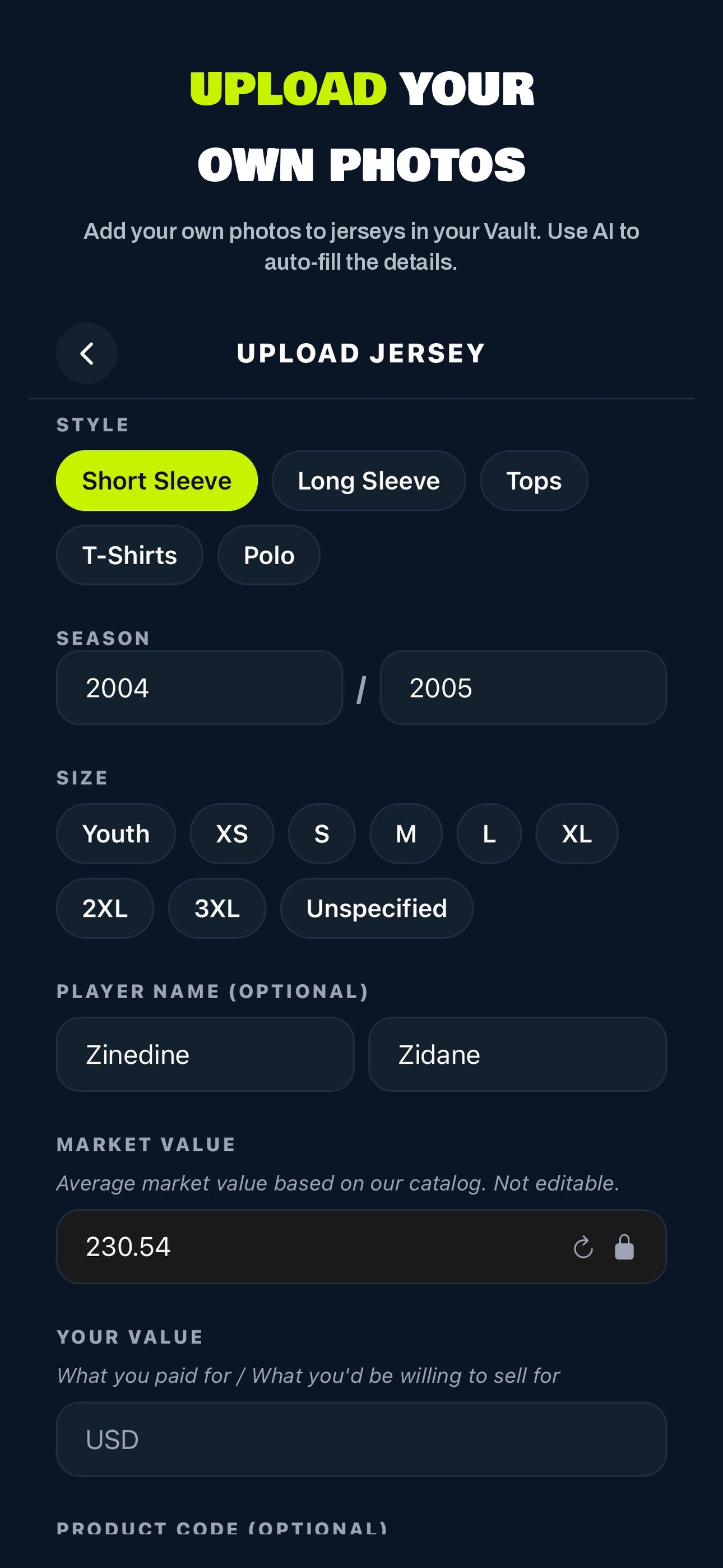Screen dimensions: 723x1568
Task: Pick the T-Shirts style chip
Action: tap(129, 555)
